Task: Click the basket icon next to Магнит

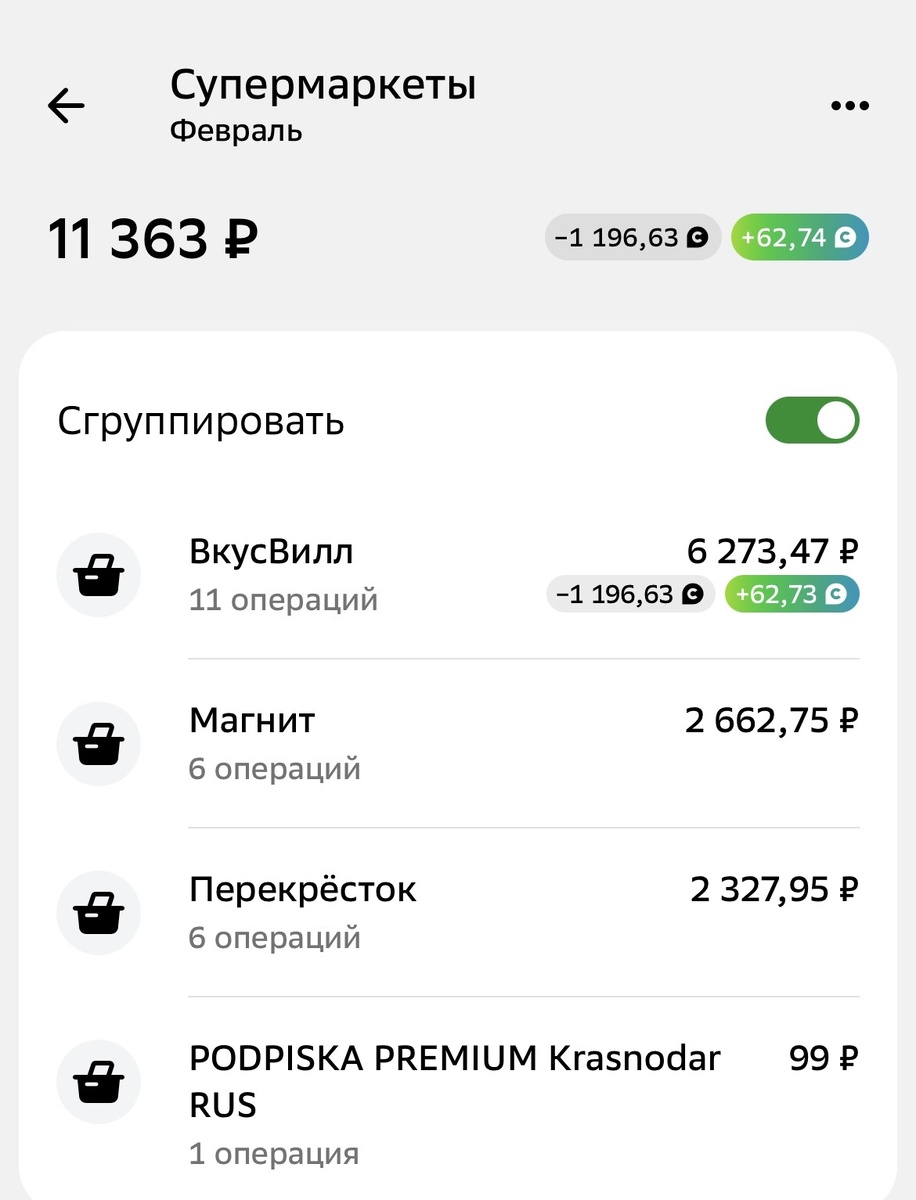Action: 99,744
